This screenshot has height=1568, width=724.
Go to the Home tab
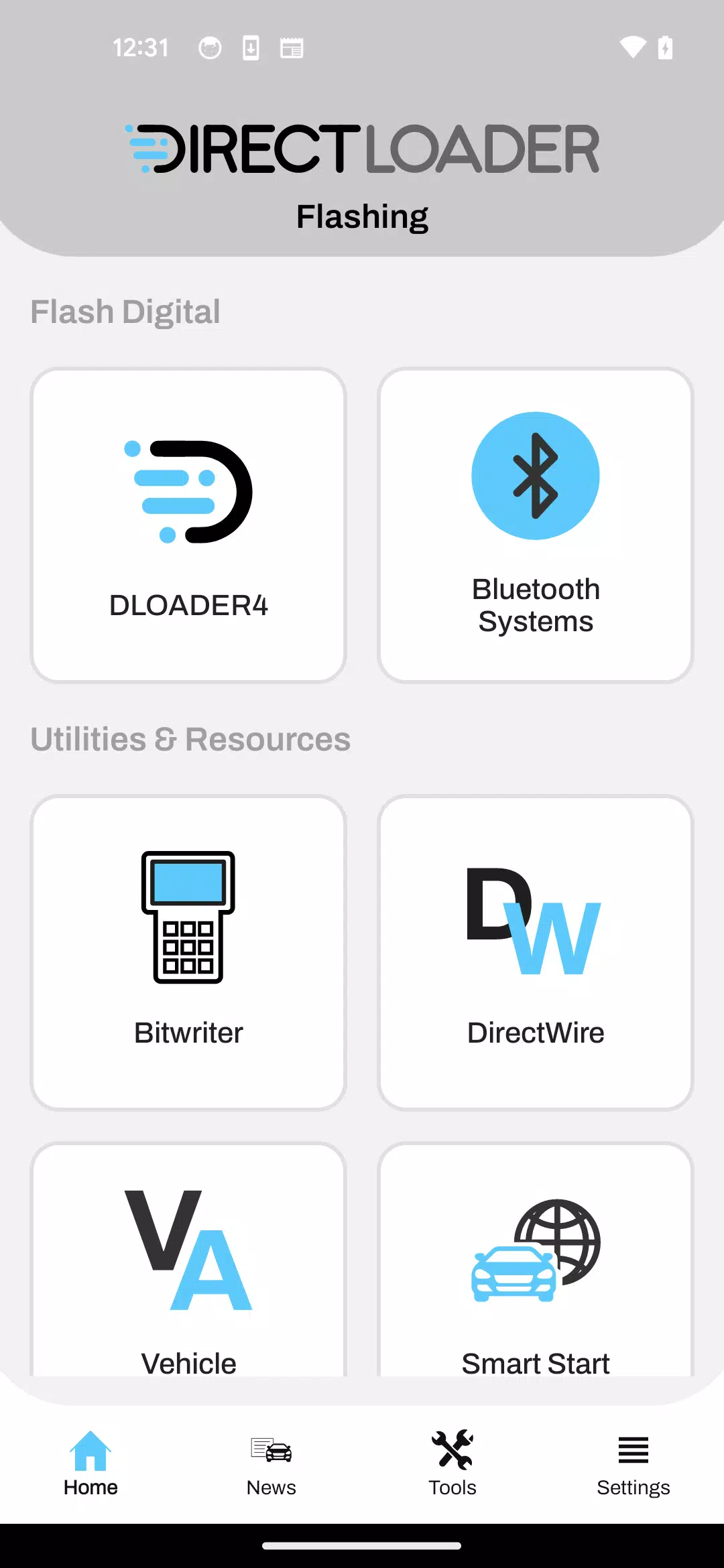coord(90,1464)
